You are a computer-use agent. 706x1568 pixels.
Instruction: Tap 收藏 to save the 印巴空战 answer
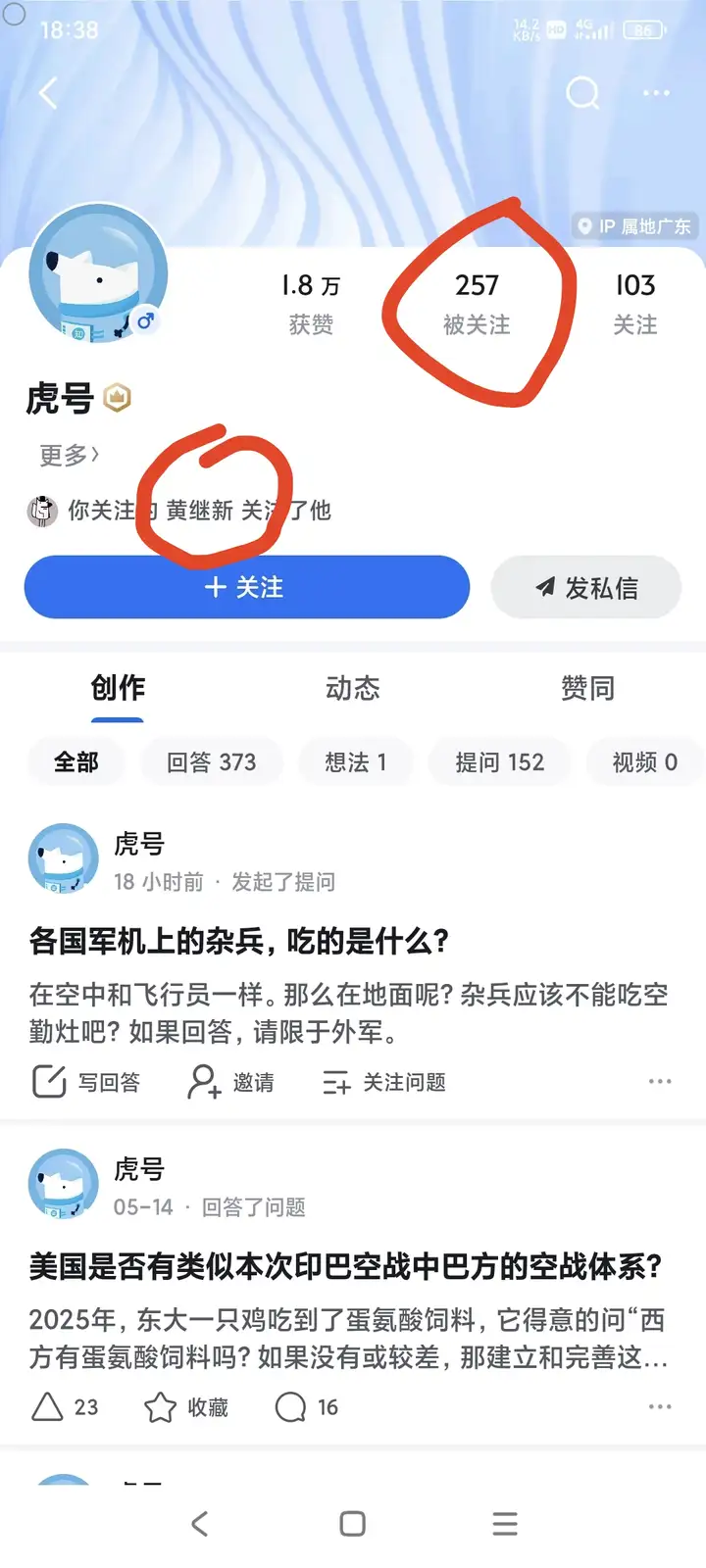point(186,1407)
